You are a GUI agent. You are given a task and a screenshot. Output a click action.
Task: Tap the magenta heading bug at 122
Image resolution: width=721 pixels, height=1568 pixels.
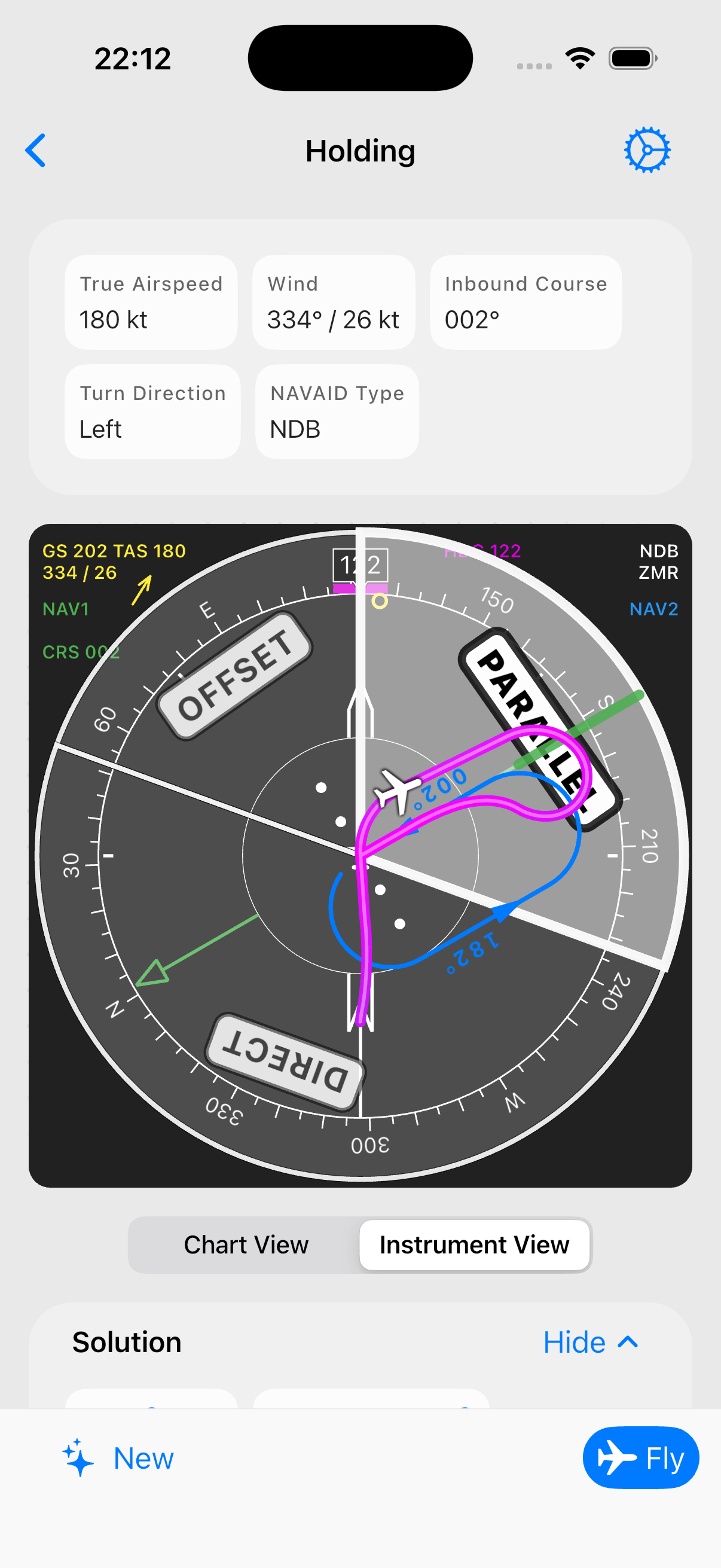coord(361,588)
